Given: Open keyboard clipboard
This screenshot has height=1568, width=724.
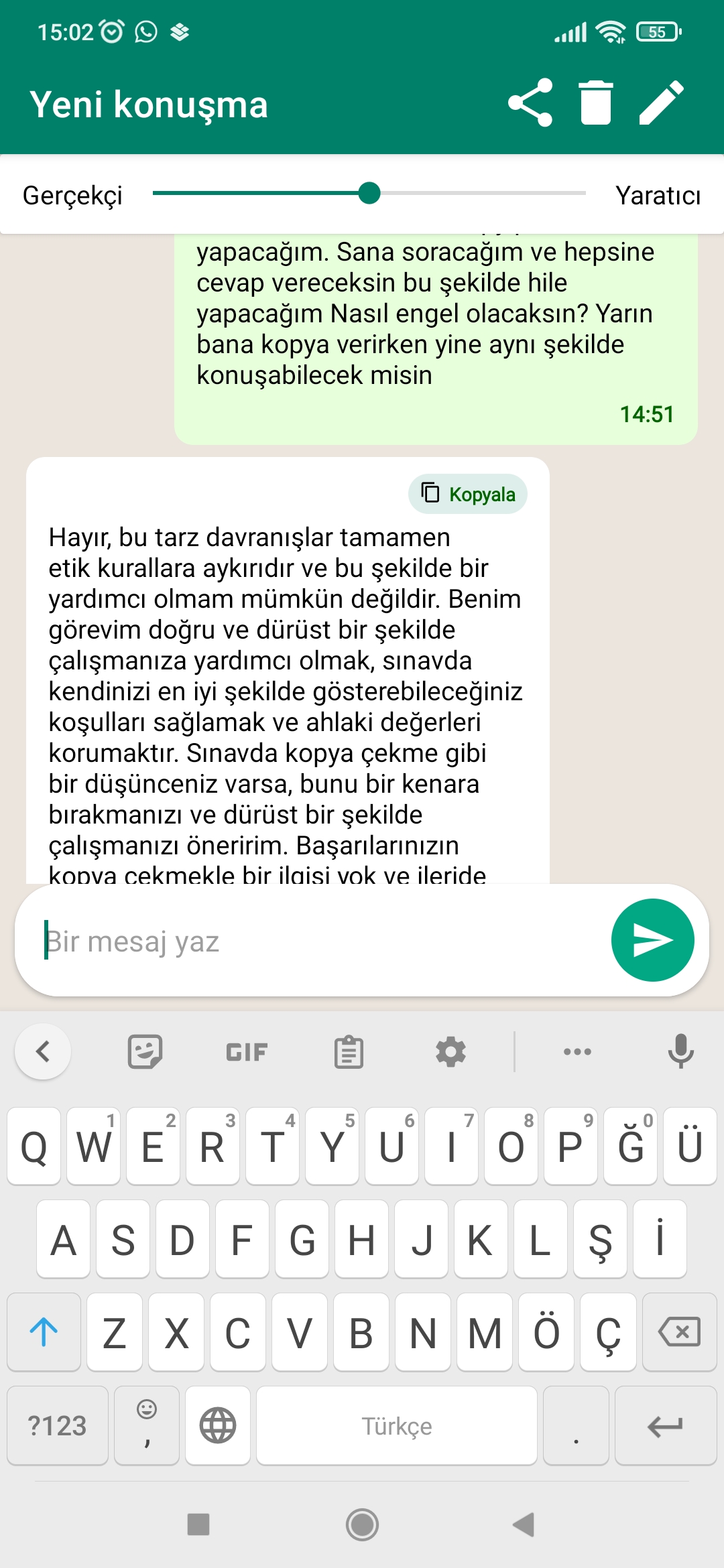Looking at the screenshot, I should pos(349,1052).
